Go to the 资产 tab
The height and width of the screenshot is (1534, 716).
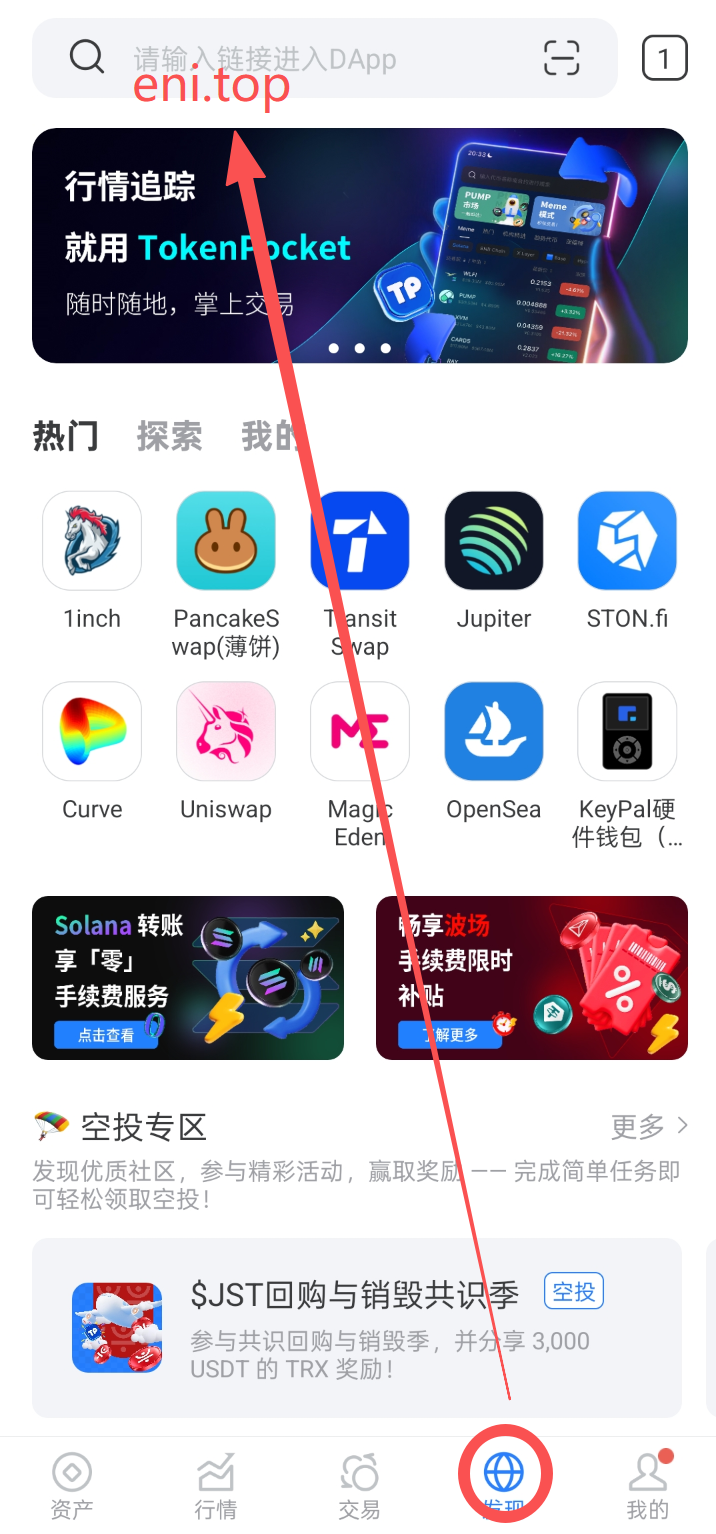point(72,1485)
